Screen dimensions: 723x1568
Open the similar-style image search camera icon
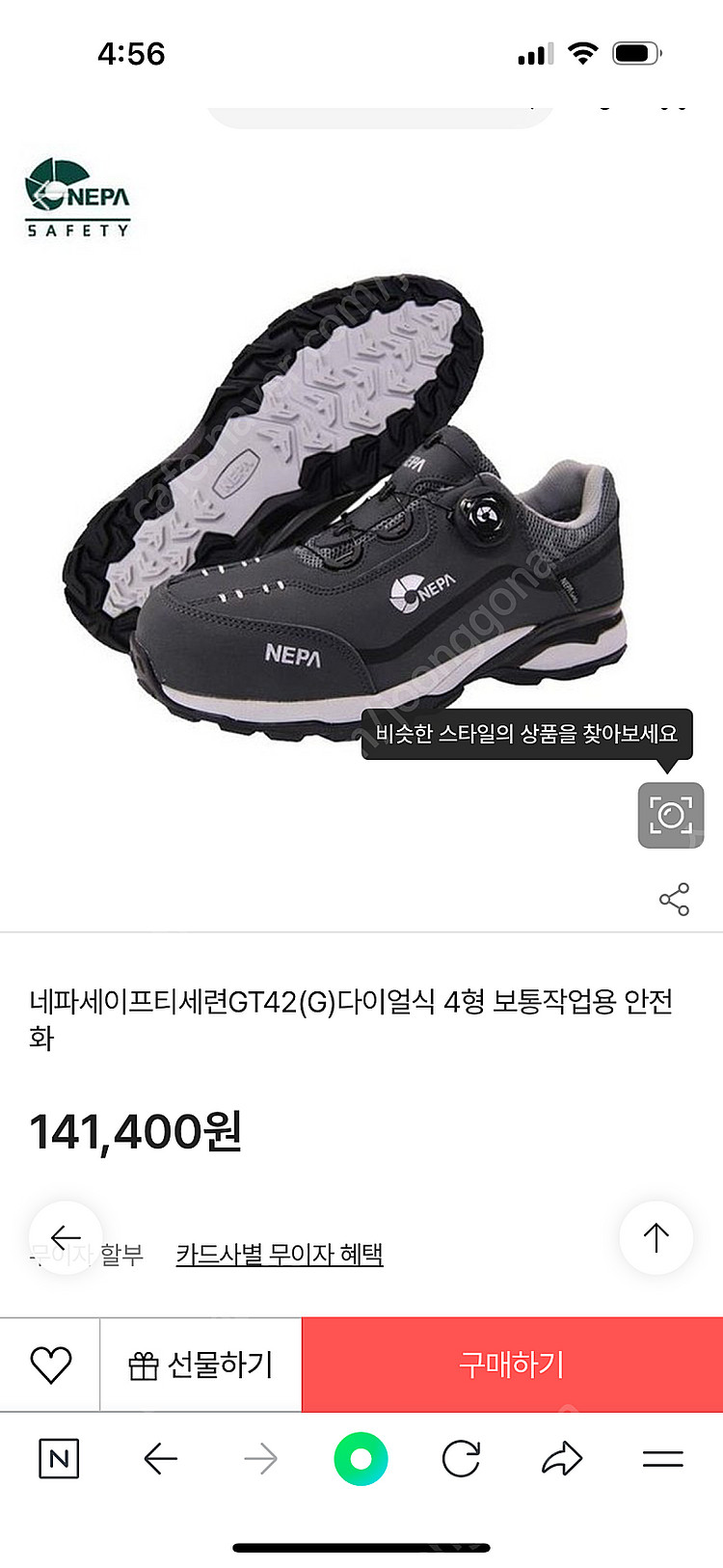click(671, 816)
